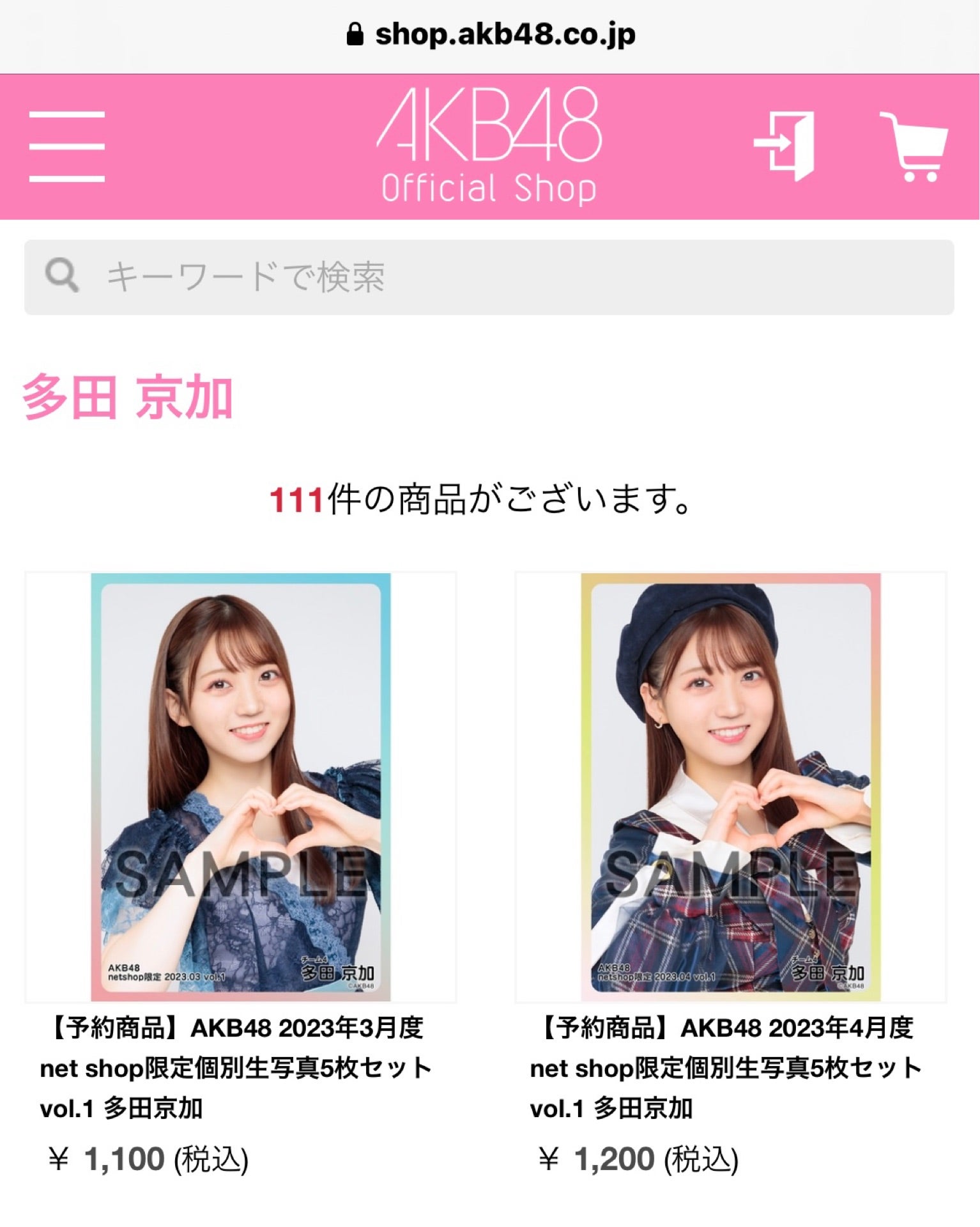
Task: Open the login icon
Action: point(784,146)
